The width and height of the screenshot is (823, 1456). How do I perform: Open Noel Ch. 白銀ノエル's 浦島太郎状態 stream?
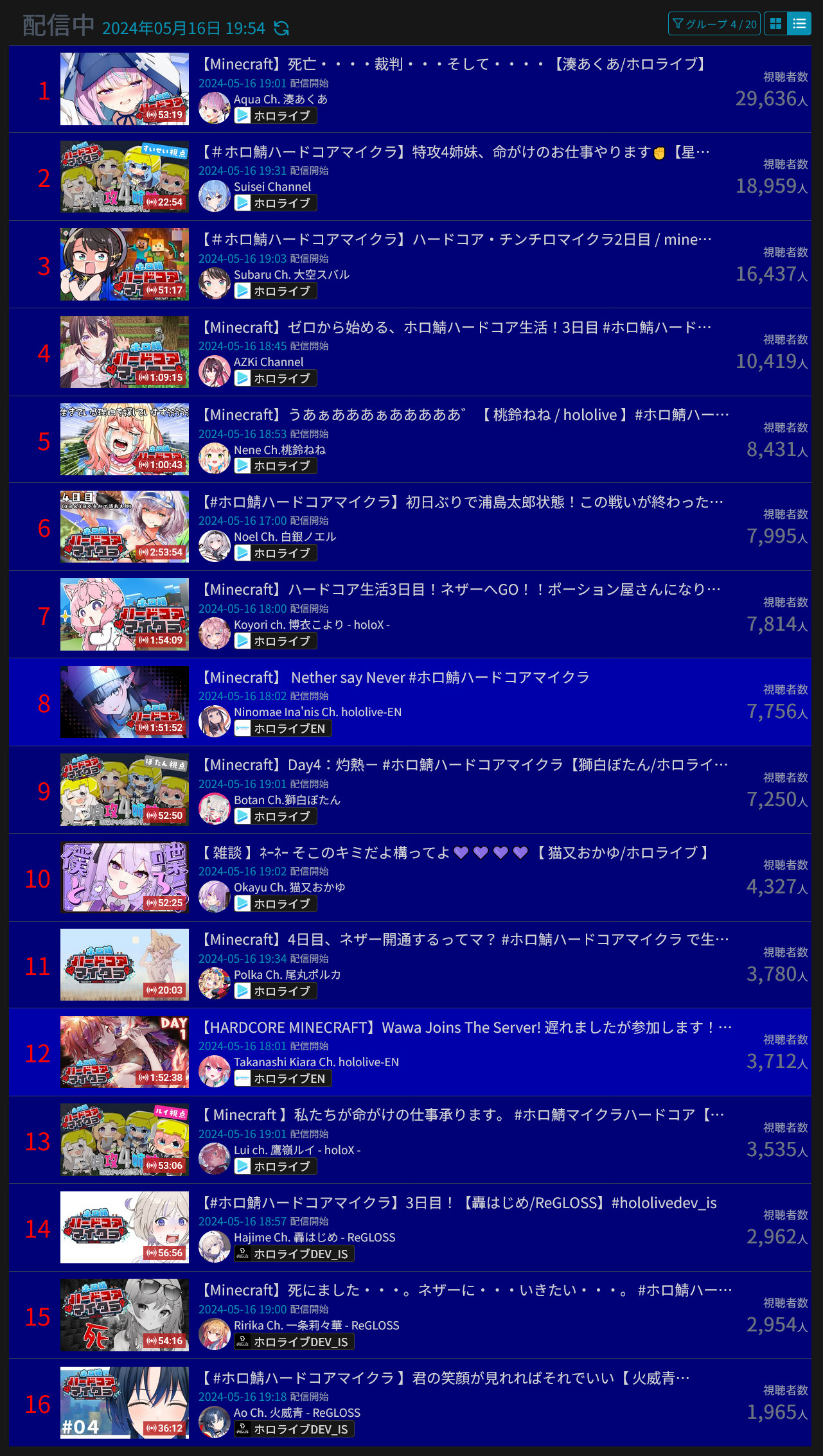coord(462,502)
